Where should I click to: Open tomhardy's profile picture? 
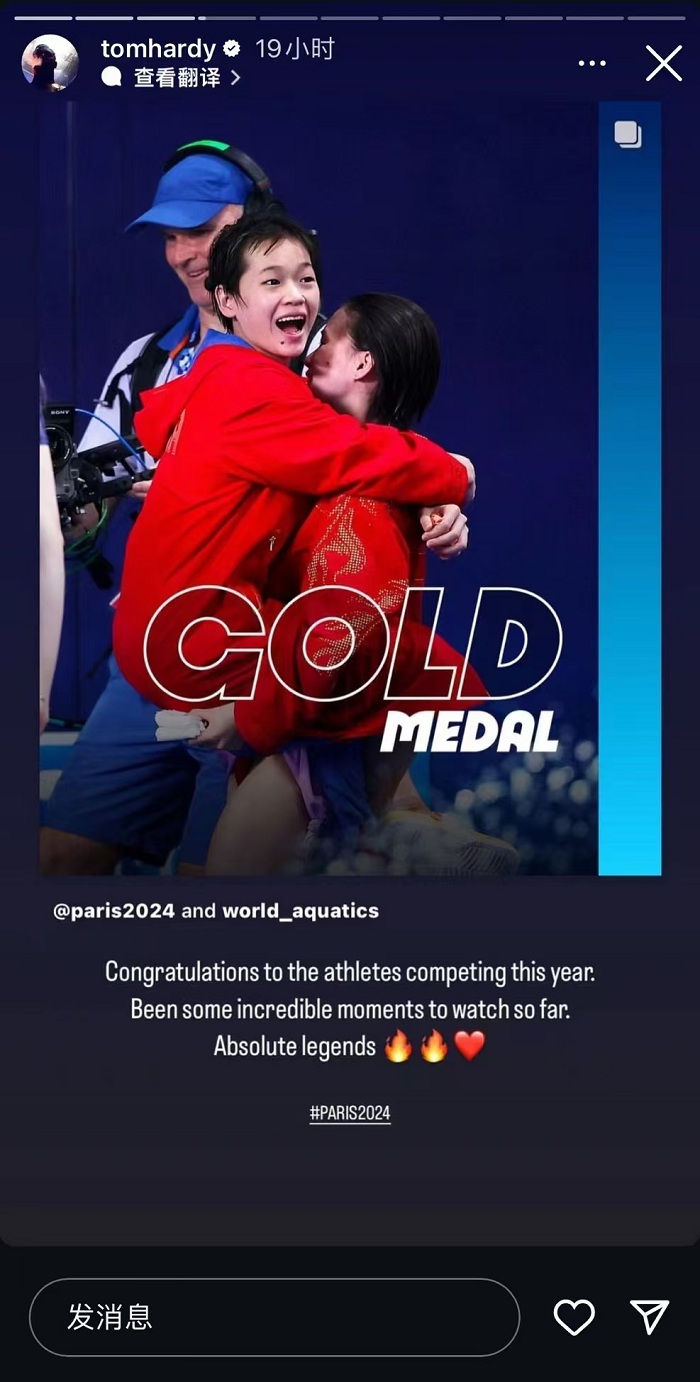click(50, 63)
